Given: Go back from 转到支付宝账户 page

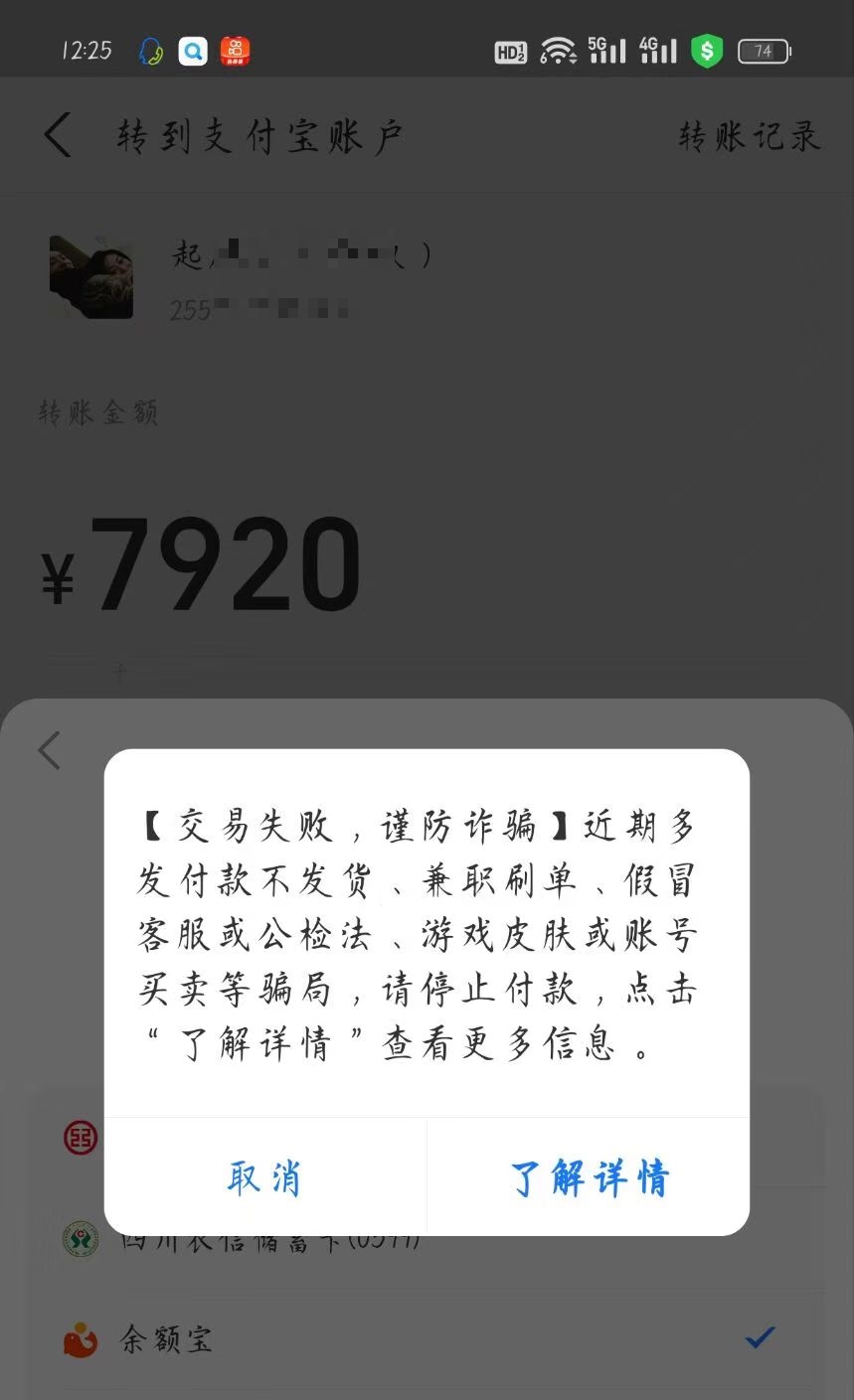Looking at the screenshot, I should 58,135.
